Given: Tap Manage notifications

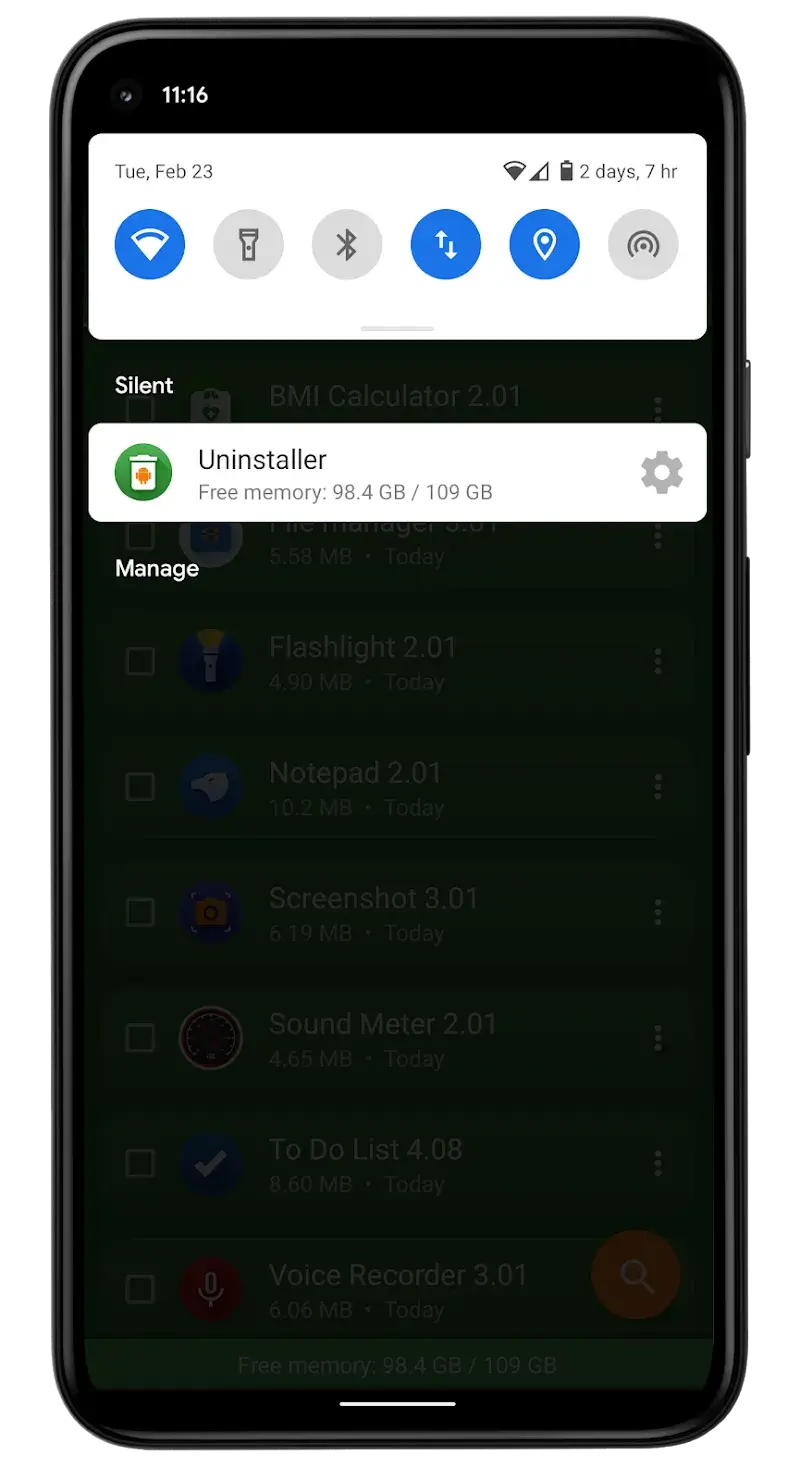Looking at the screenshot, I should click(x=157, y=569).
